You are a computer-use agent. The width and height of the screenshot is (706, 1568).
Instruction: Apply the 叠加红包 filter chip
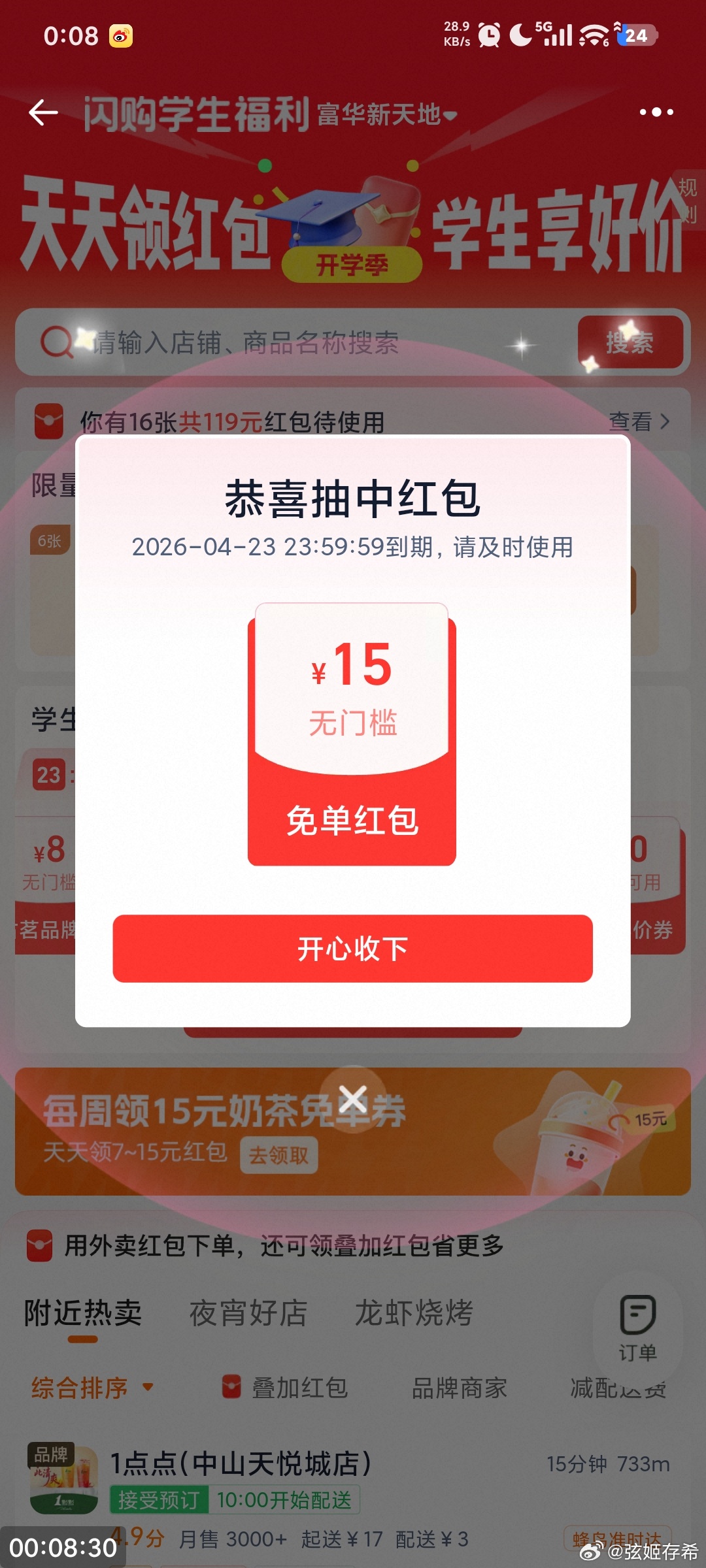click(286, 1388)
